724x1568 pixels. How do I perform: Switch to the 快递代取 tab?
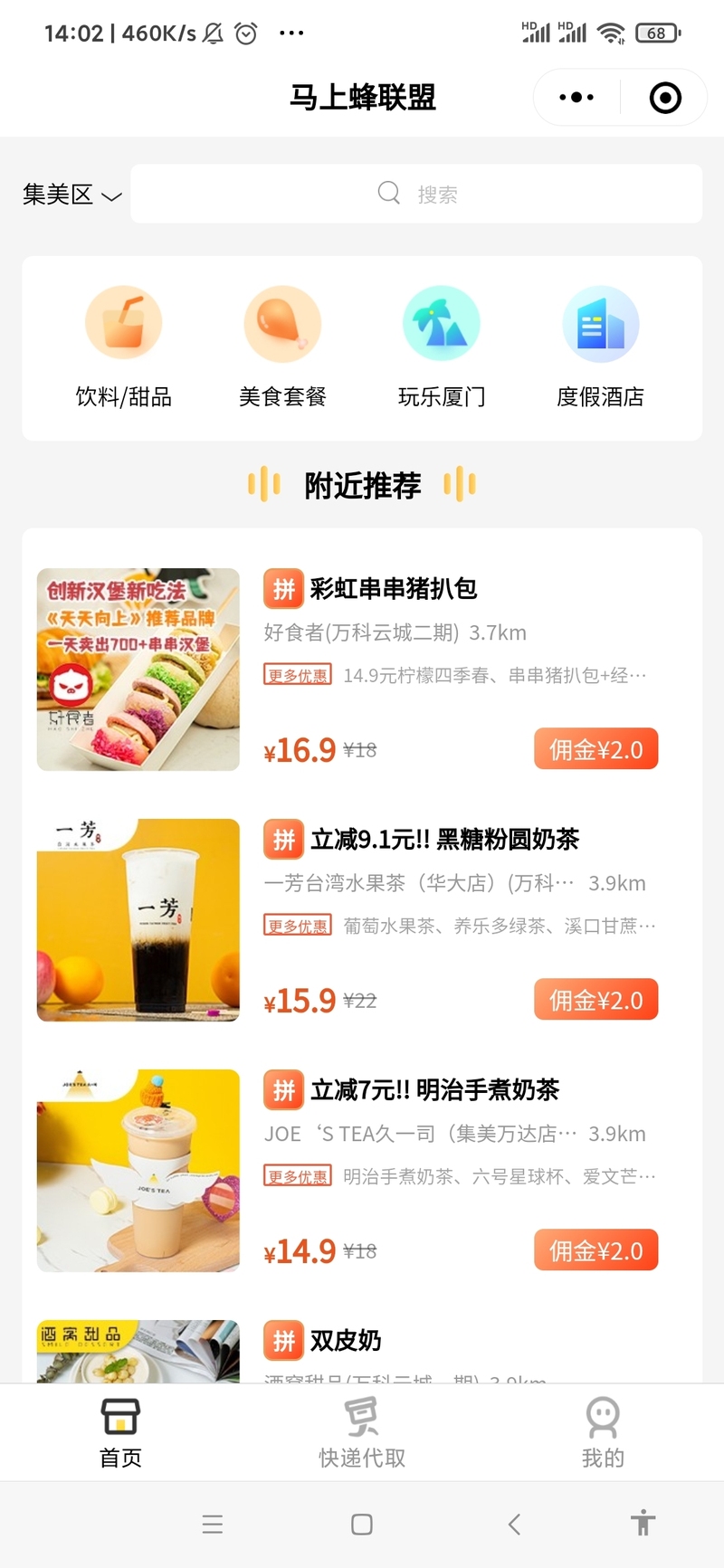pos(362,1432)
